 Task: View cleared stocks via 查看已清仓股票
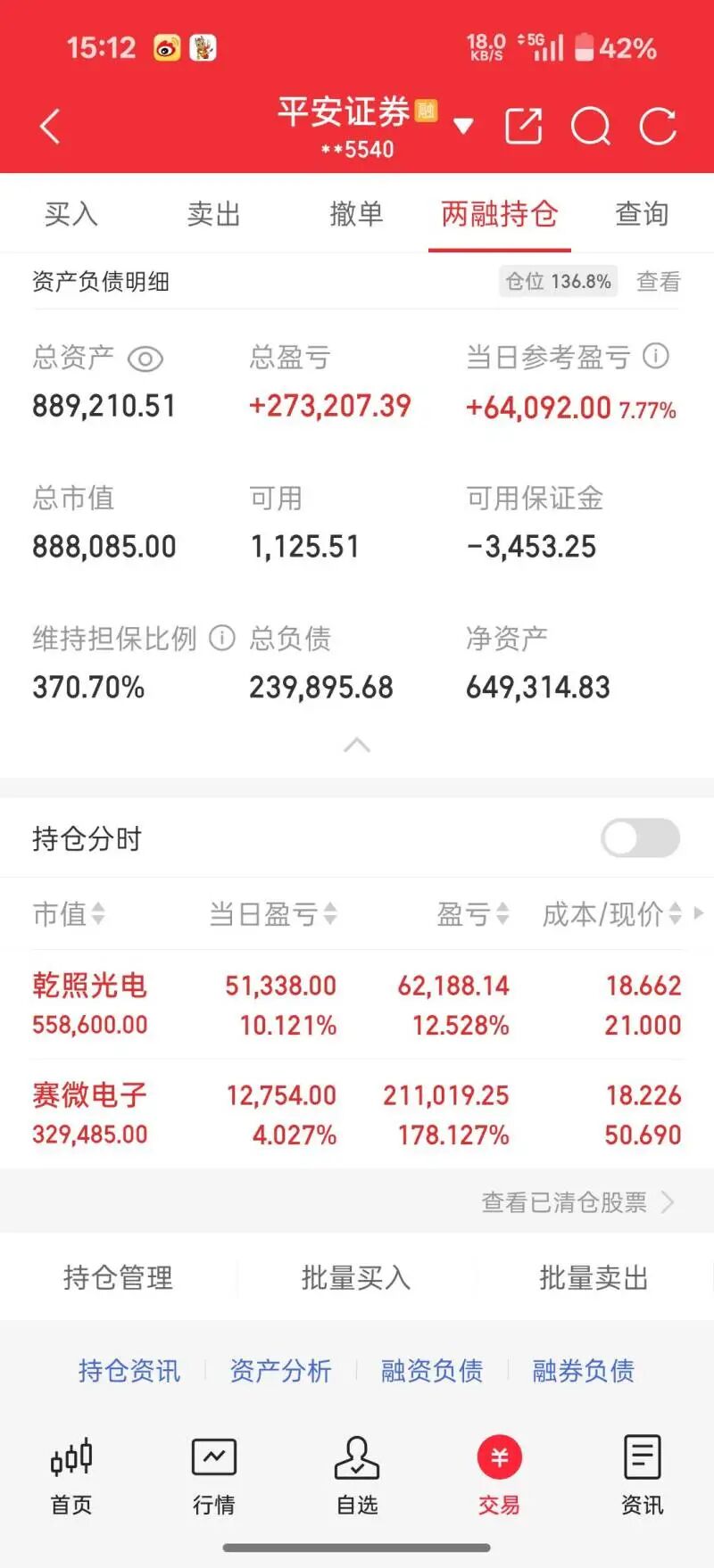[577, 1202]
